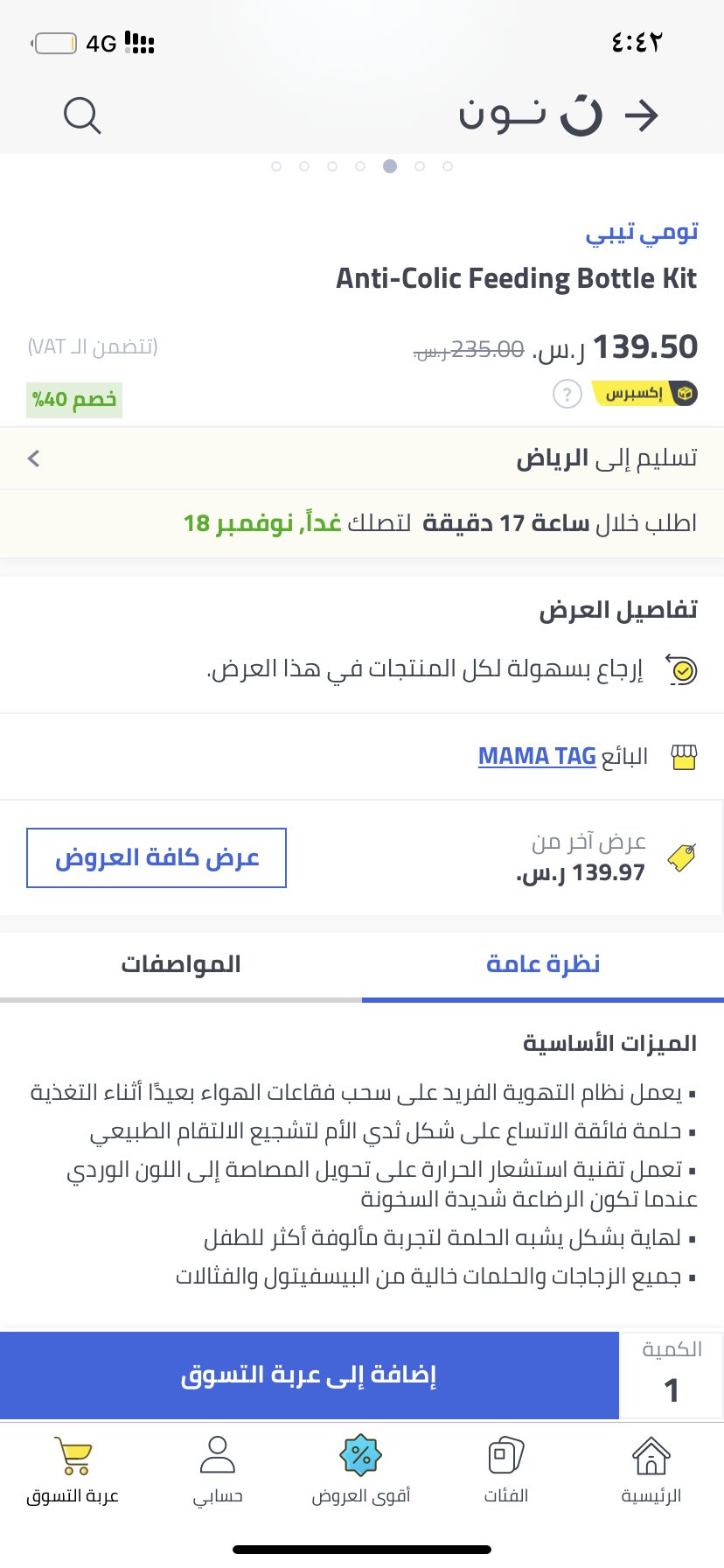The height and width of the screenshot is (1568, 724).
Task: Open the search magnifier icon
Action: tap(82, 115)
